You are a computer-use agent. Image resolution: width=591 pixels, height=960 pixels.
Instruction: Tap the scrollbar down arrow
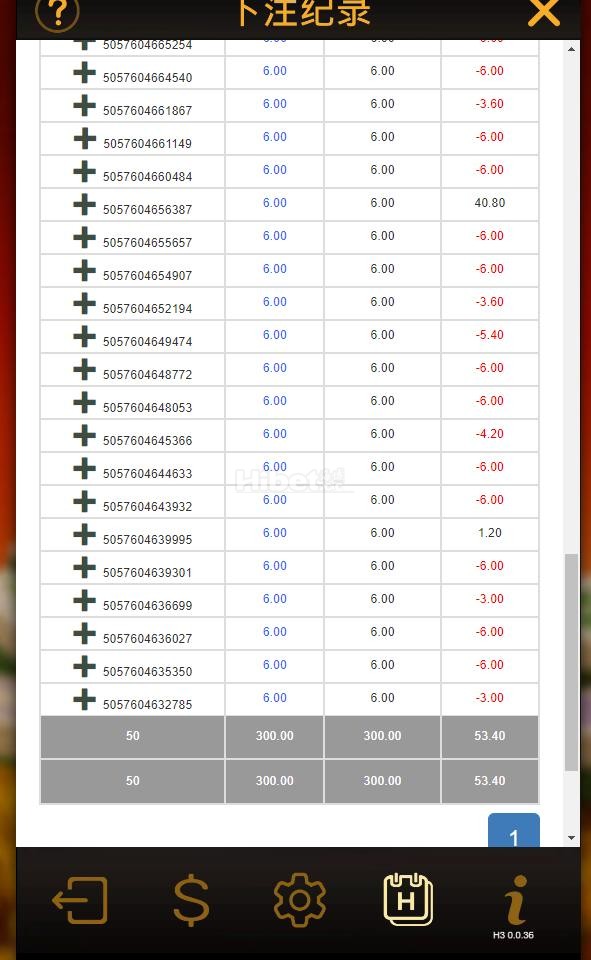pos(571,838)
